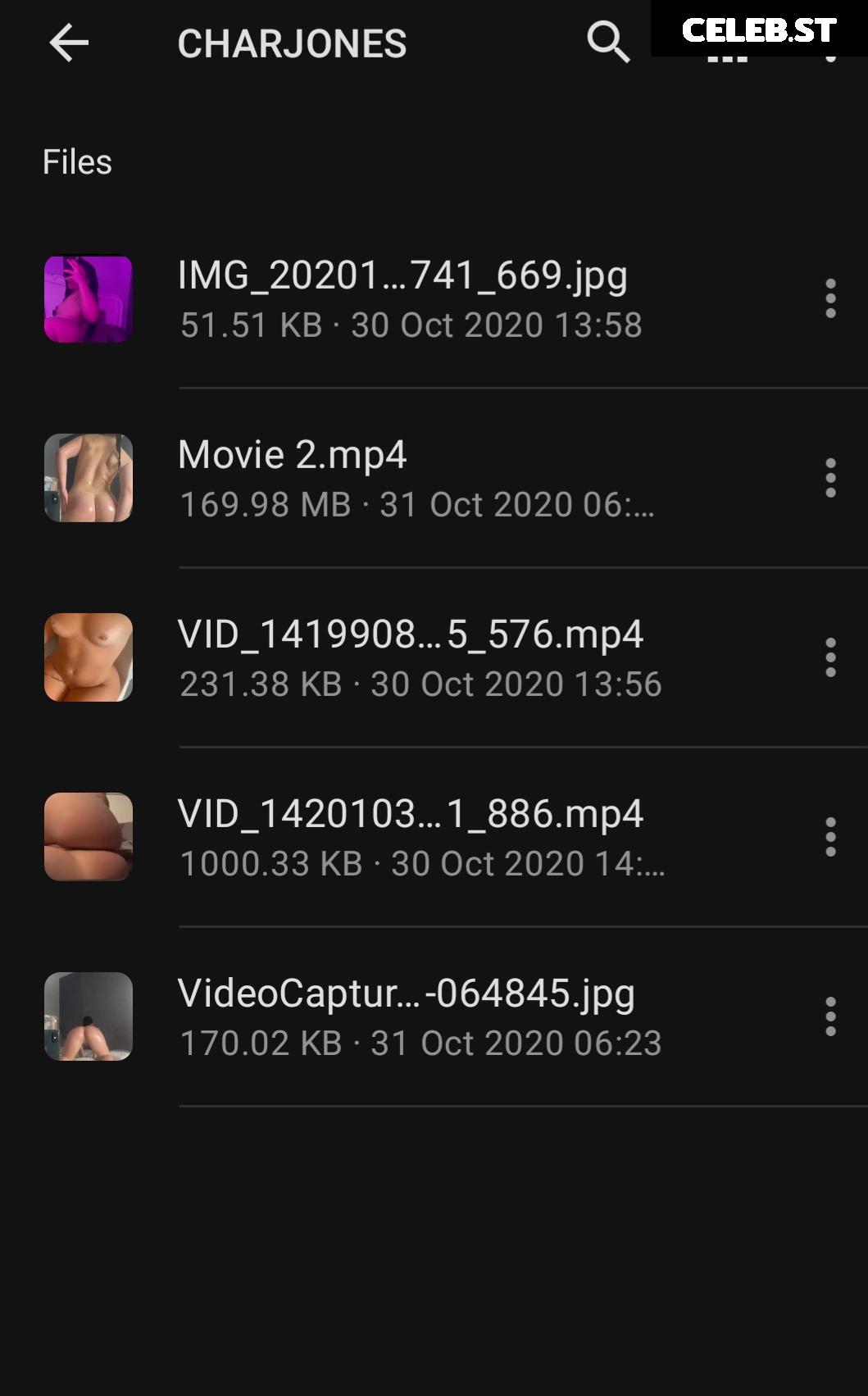Open more options for the 064845.jpg file

tap(830, 1016)
